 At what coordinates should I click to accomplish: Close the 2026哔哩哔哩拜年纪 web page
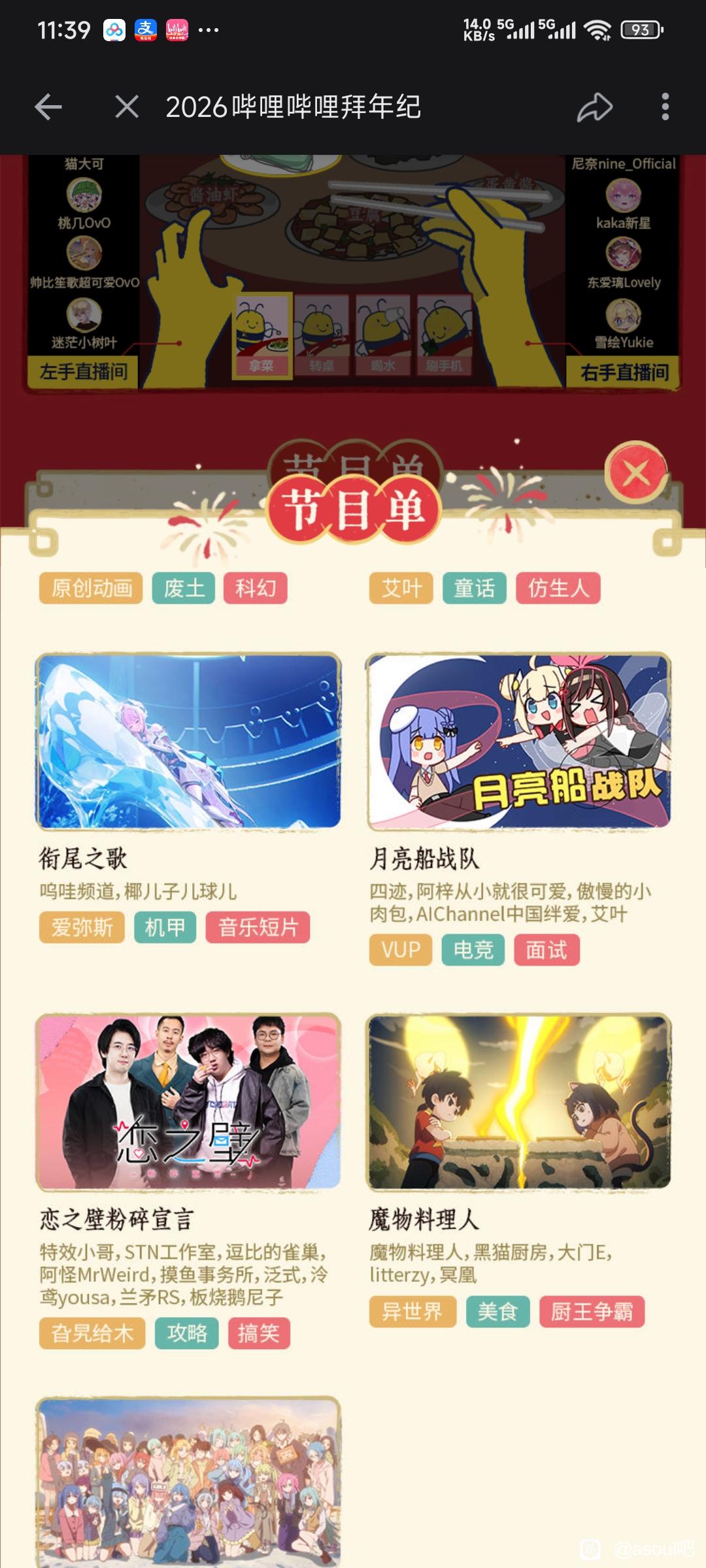point(126,106)
